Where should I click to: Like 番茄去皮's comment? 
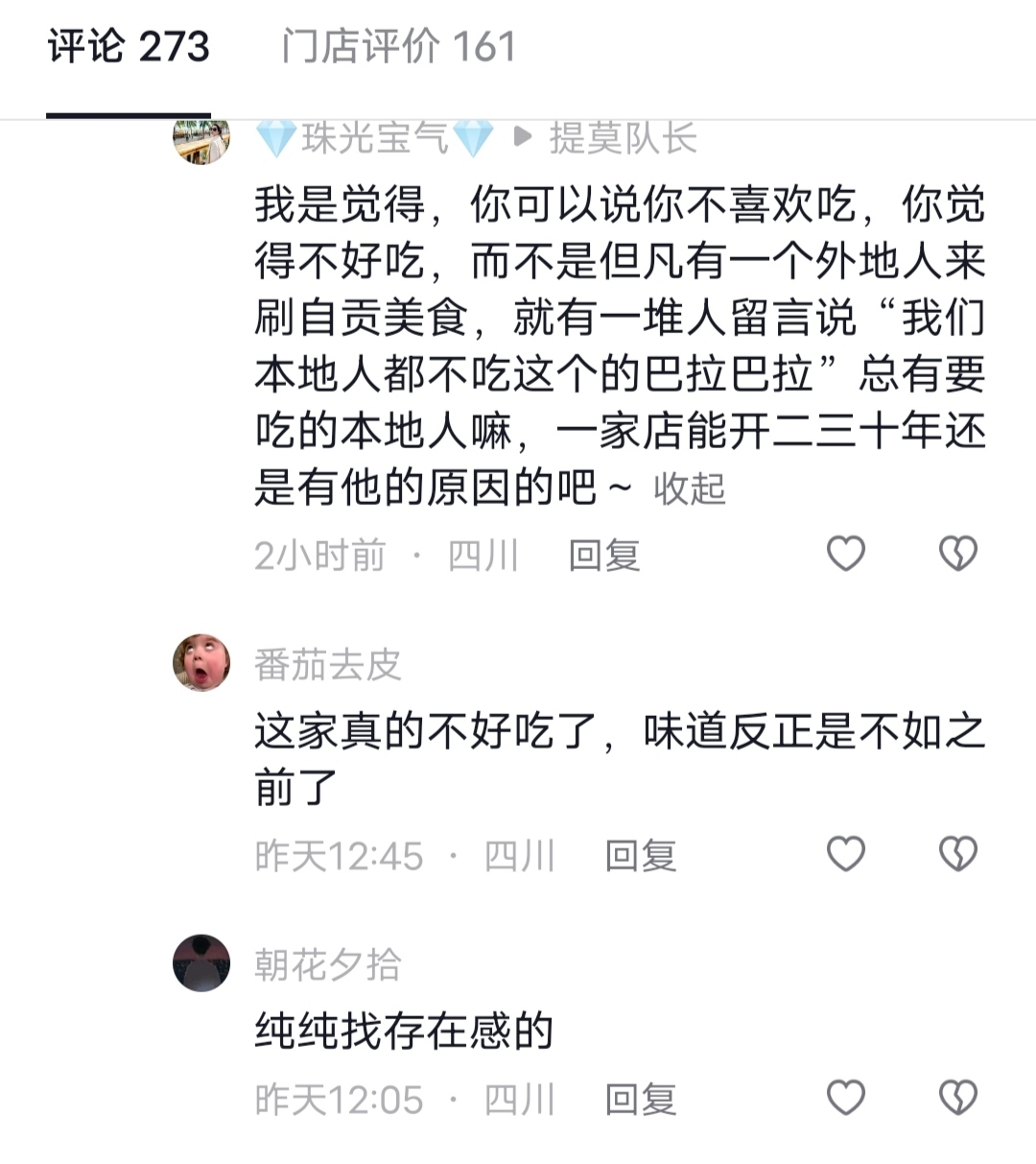[x=845, y=853]
